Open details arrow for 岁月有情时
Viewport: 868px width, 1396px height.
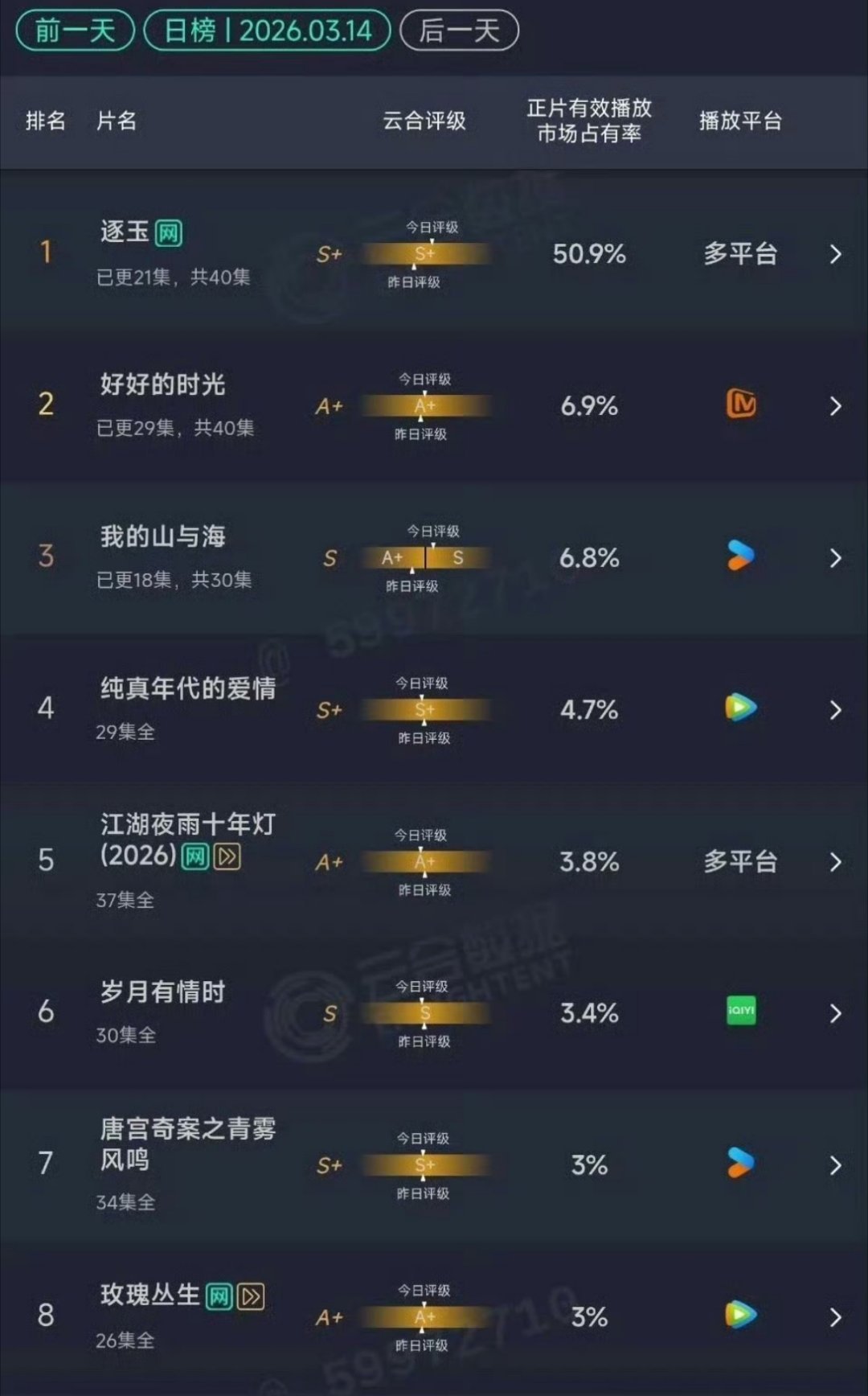pyautogui.click(x=833, y=1012)
